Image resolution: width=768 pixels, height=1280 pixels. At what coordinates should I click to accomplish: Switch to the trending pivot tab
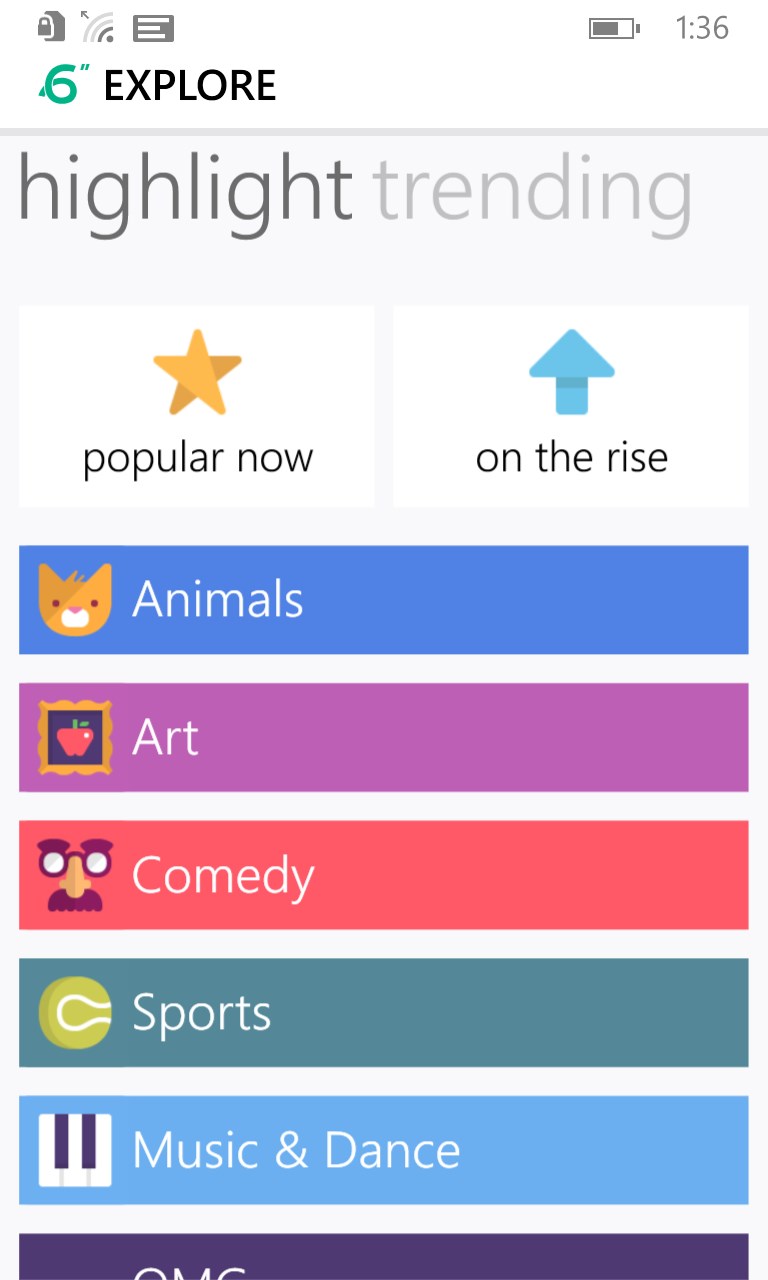coord(531,192)
